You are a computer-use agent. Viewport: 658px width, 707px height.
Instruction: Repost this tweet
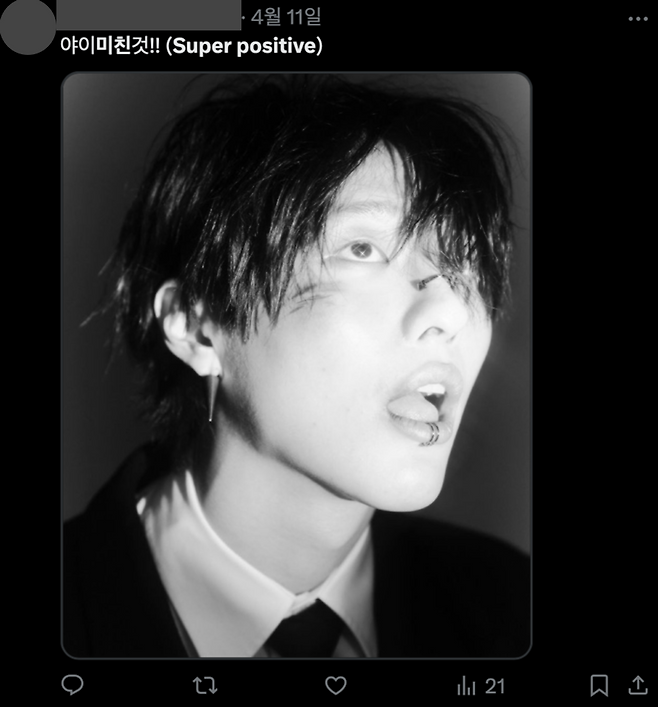tap(204, 685)
